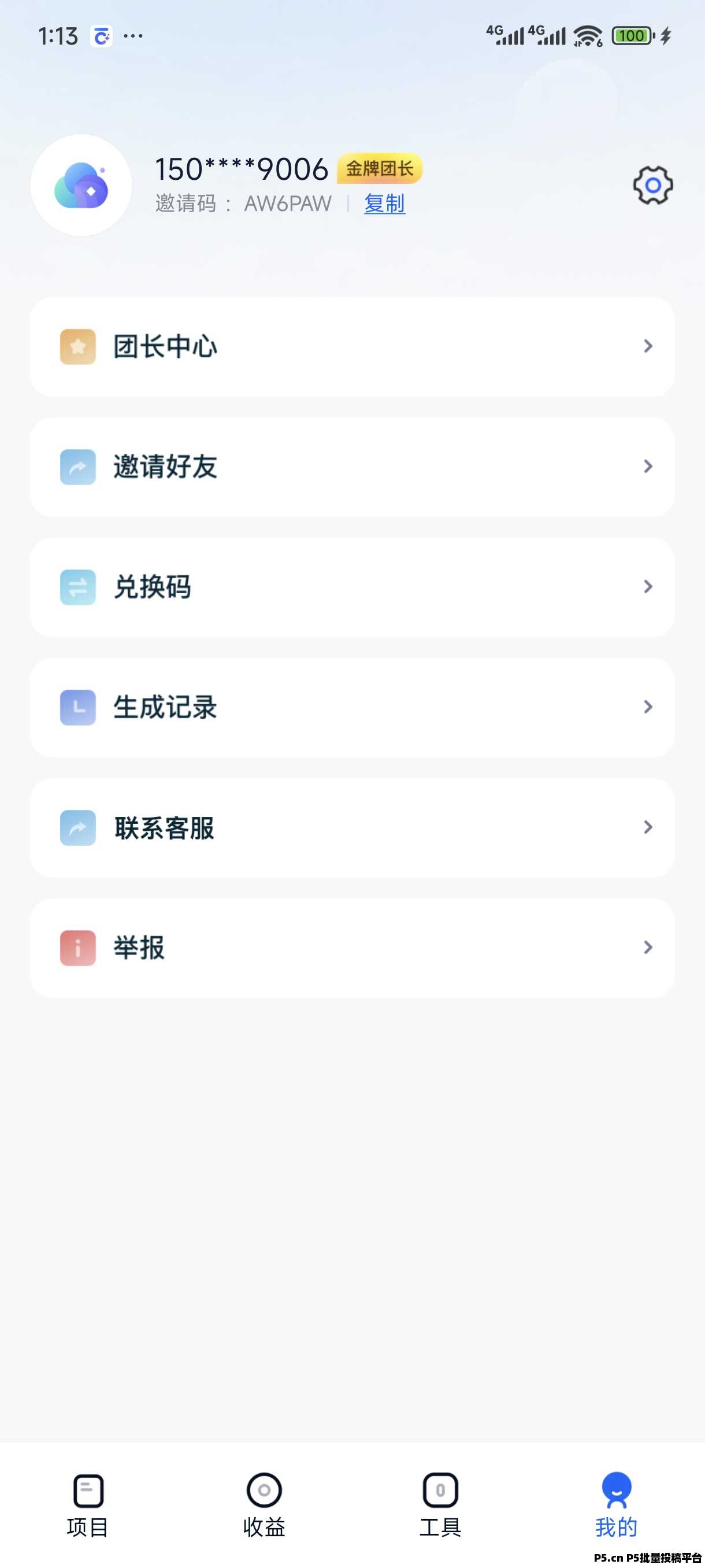Click the 兑换码 exchange arrows icon
Image resolution: width=705 pixels, height=1568 pixels.
(77, 586)
